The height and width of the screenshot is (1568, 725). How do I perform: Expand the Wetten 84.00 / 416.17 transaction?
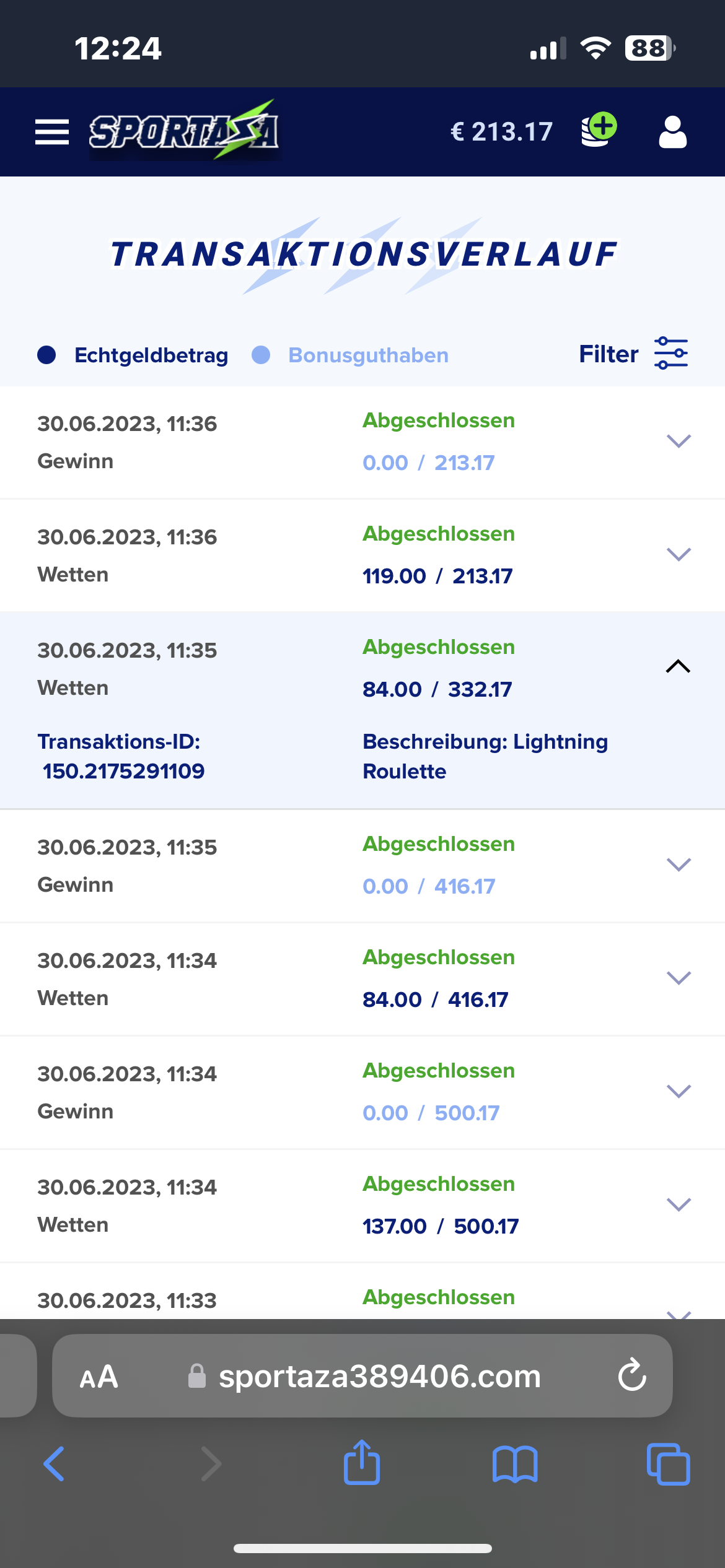pos(678,978)
